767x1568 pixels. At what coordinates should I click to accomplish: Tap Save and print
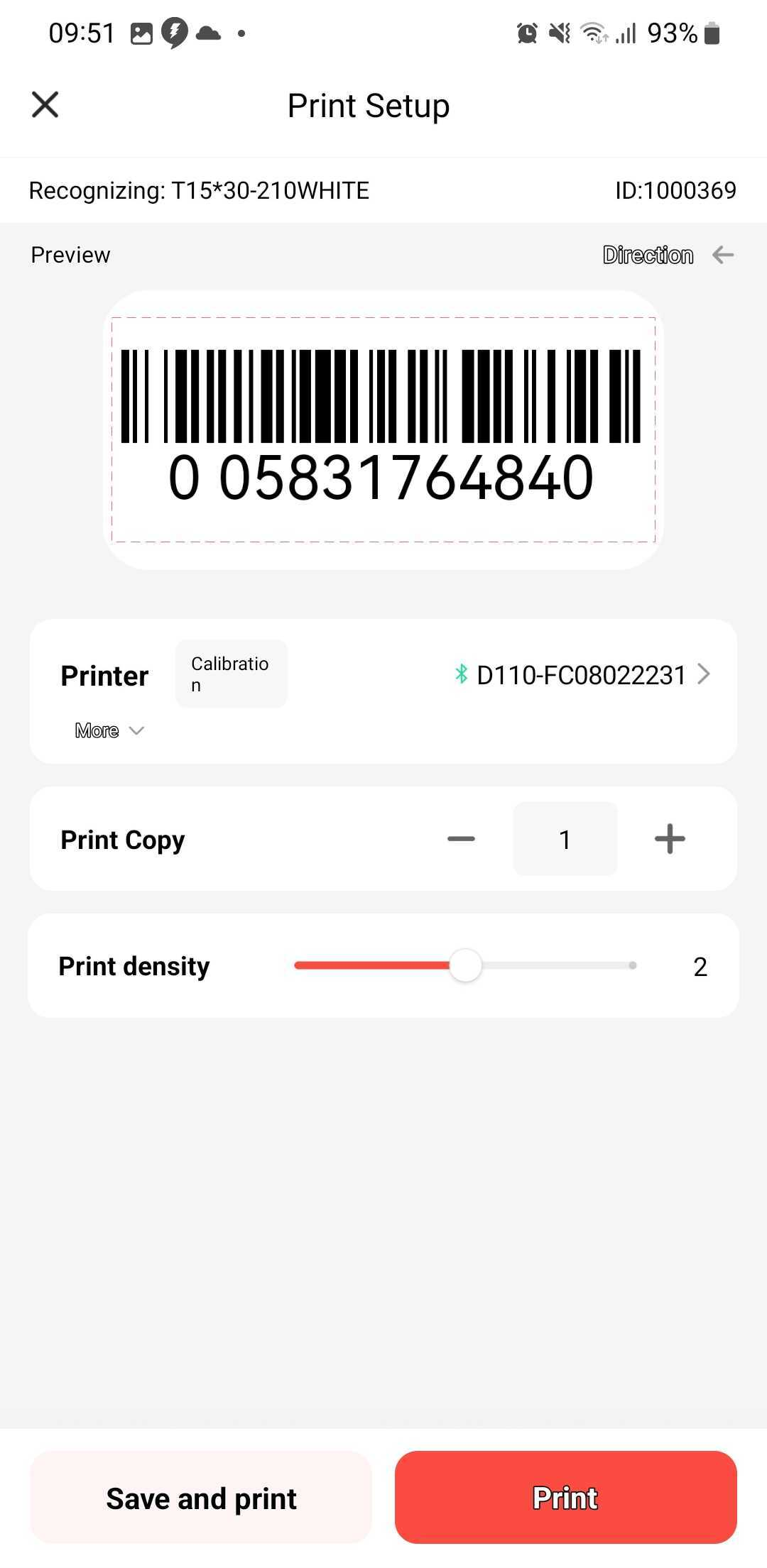click(201, 1497)
